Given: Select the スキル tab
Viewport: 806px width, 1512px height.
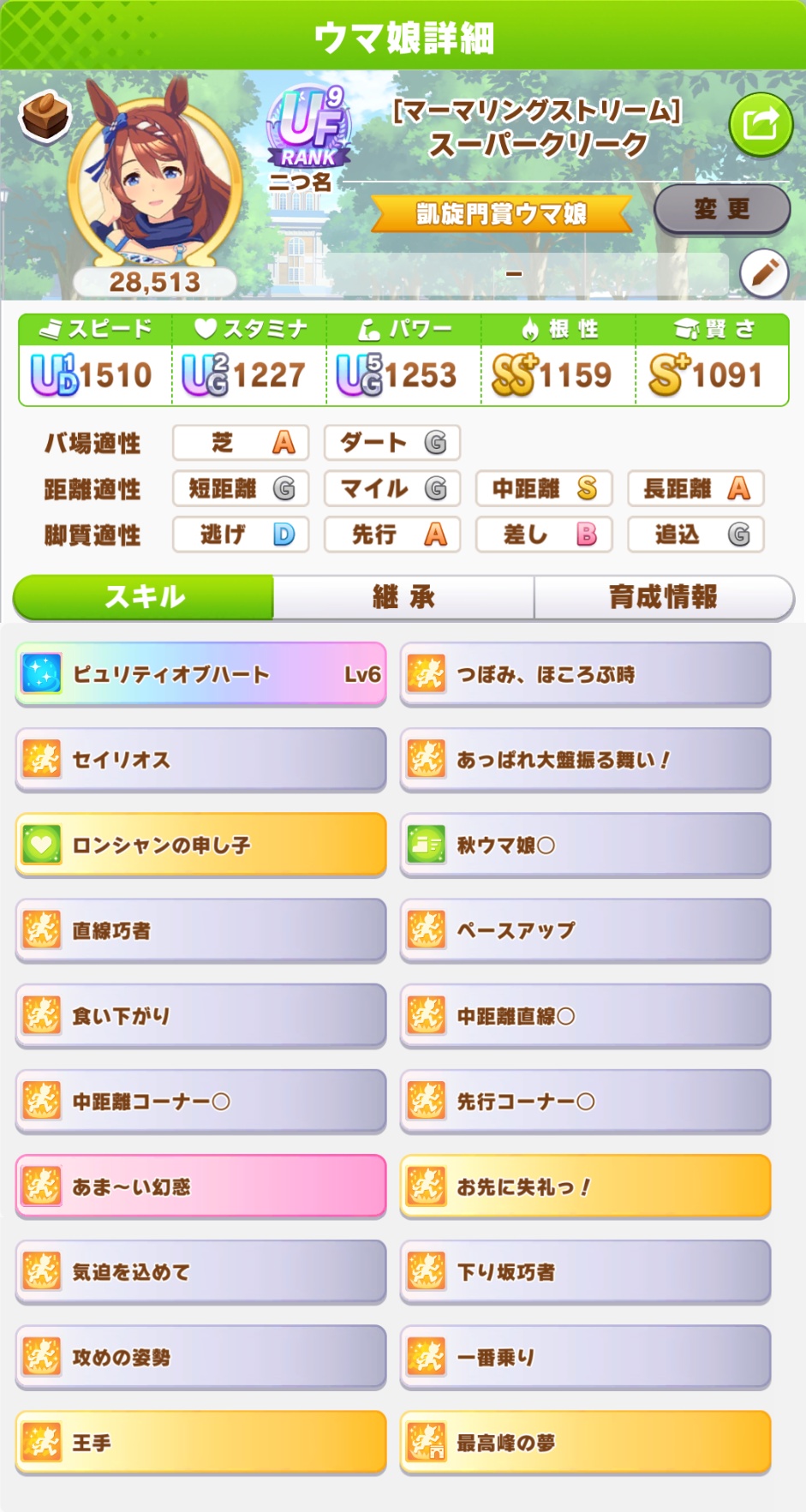Looking at the screenshot, I should 144,597.
